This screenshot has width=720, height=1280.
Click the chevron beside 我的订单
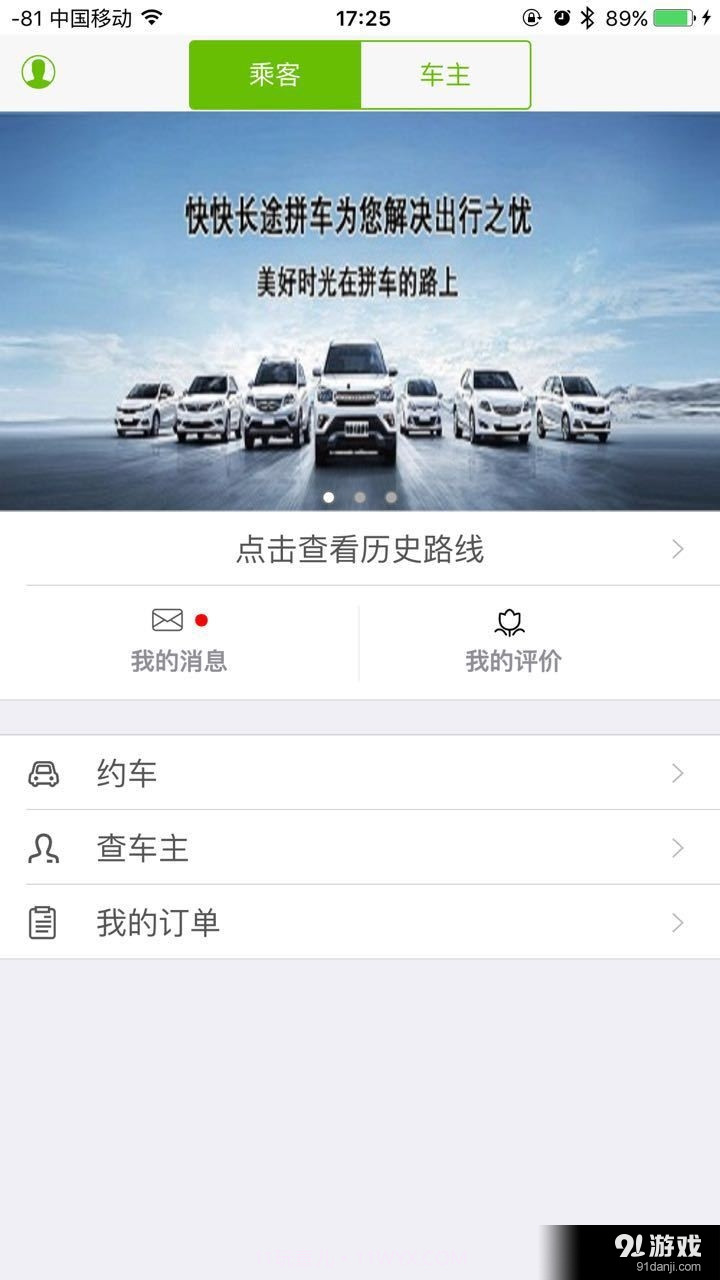pyautogui.click(x=676, y=922)
